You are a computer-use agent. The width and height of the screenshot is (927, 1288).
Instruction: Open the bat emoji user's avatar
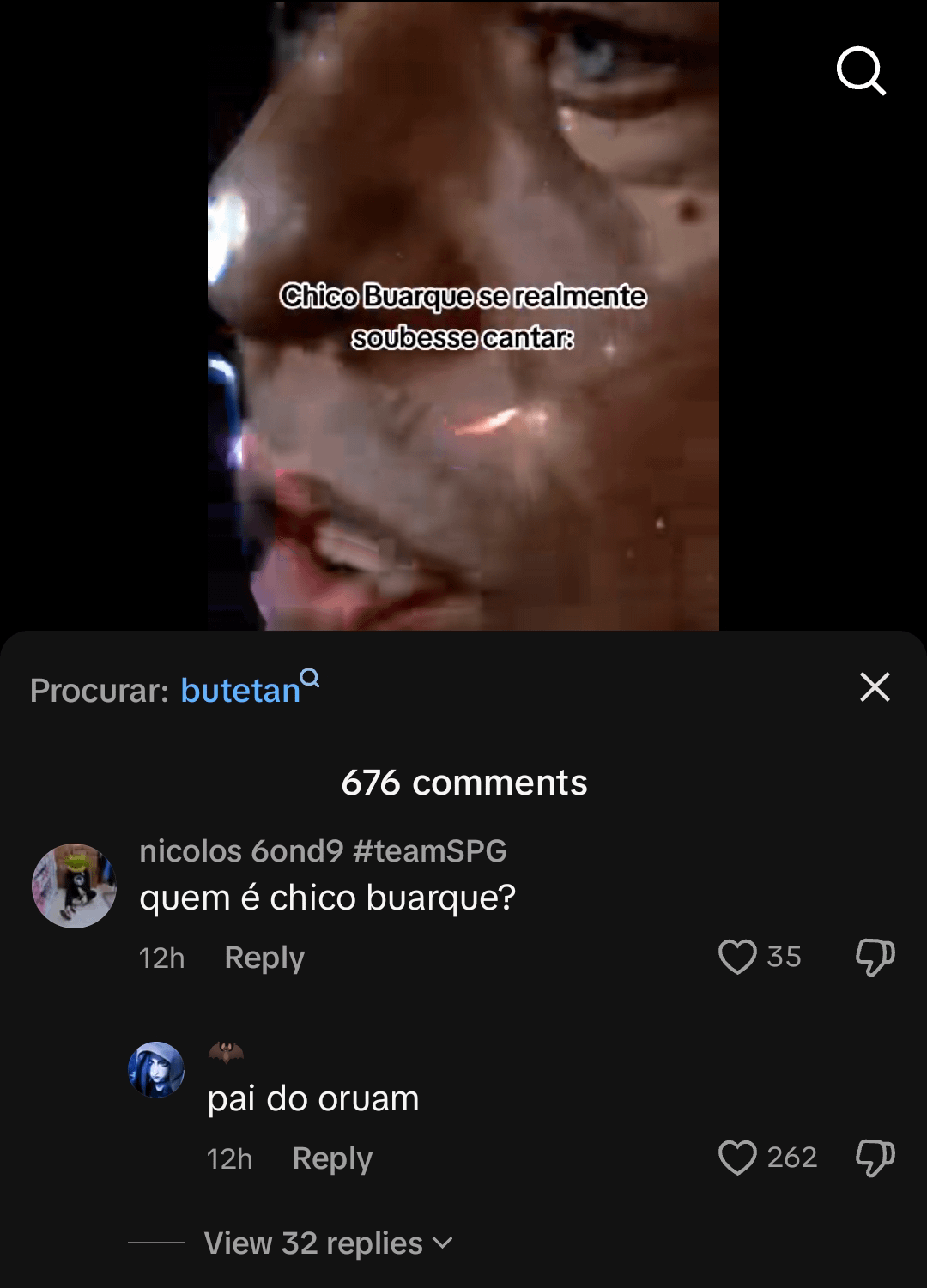pos(156,1069)
